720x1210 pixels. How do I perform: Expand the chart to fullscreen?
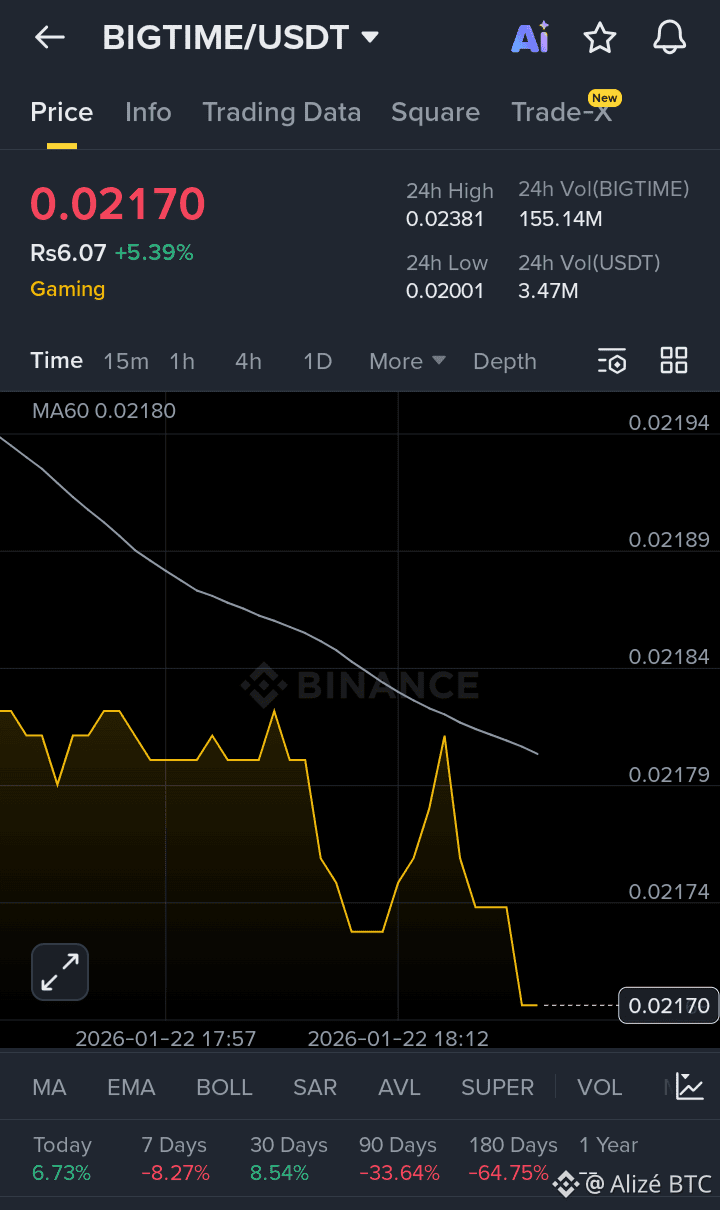[x=59, y=971]
